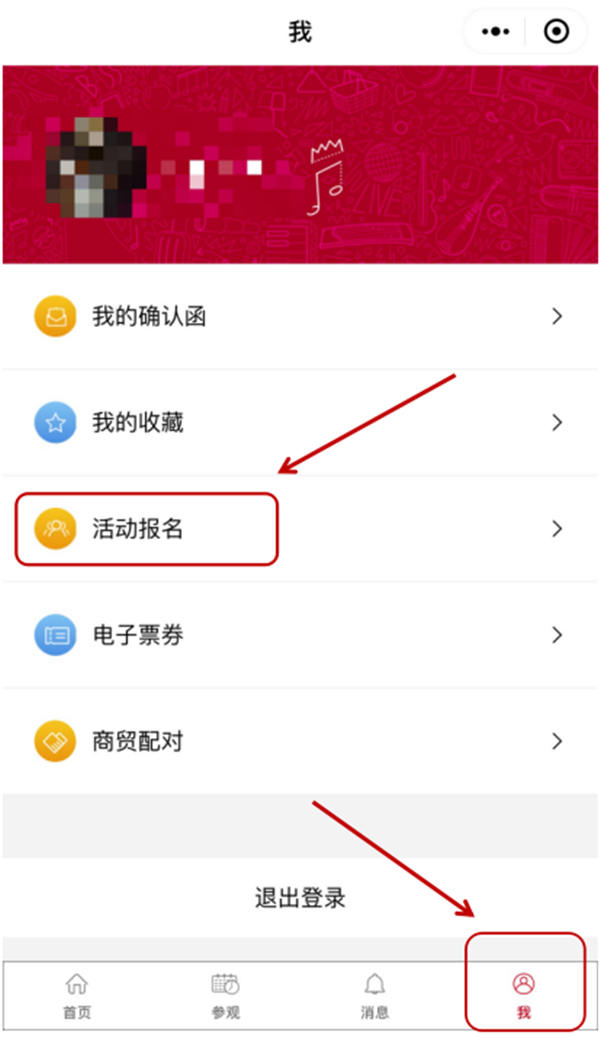The width and height of the screenshot is (600, 1038).
Task: Switch to the 消息 messages tab
Action: tap(375, 995)
